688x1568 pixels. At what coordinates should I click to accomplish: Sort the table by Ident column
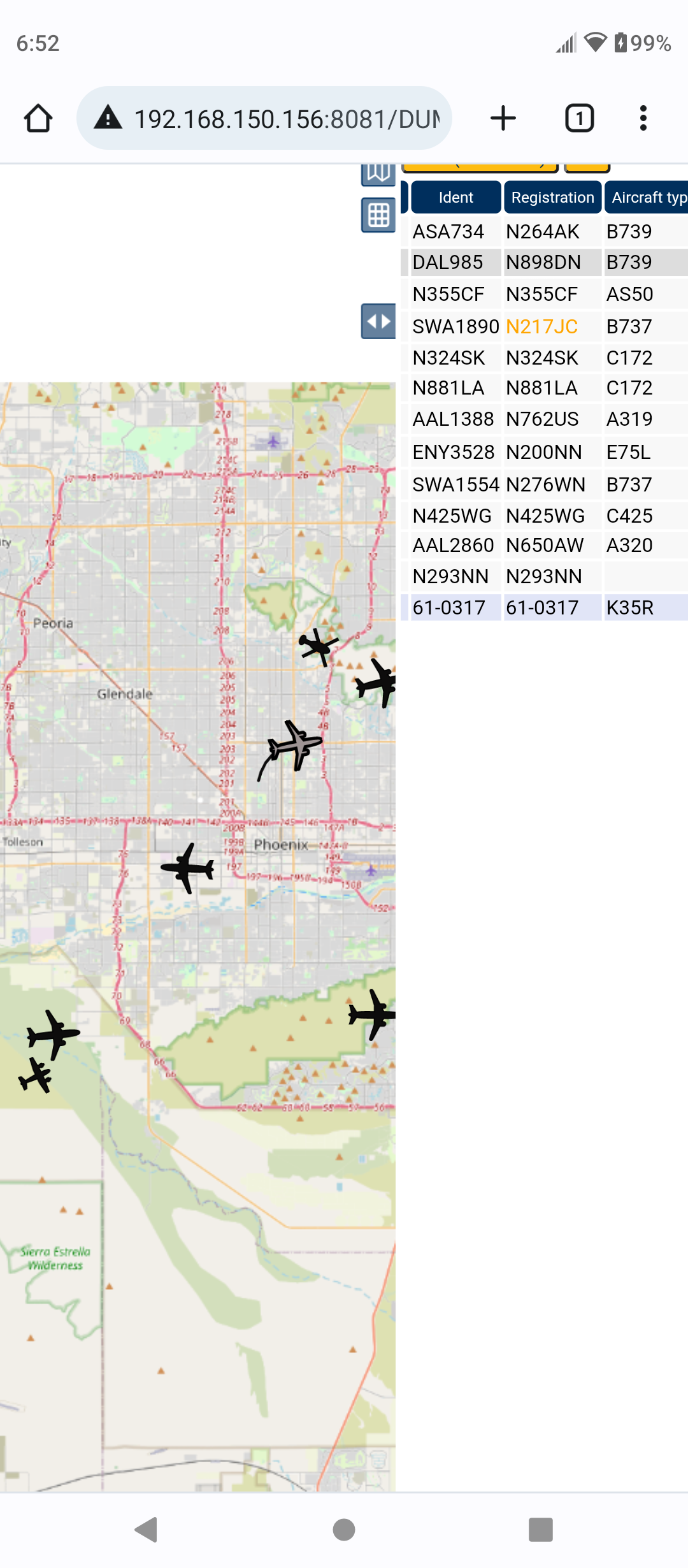pyautogui.click(x=455, y=198)
